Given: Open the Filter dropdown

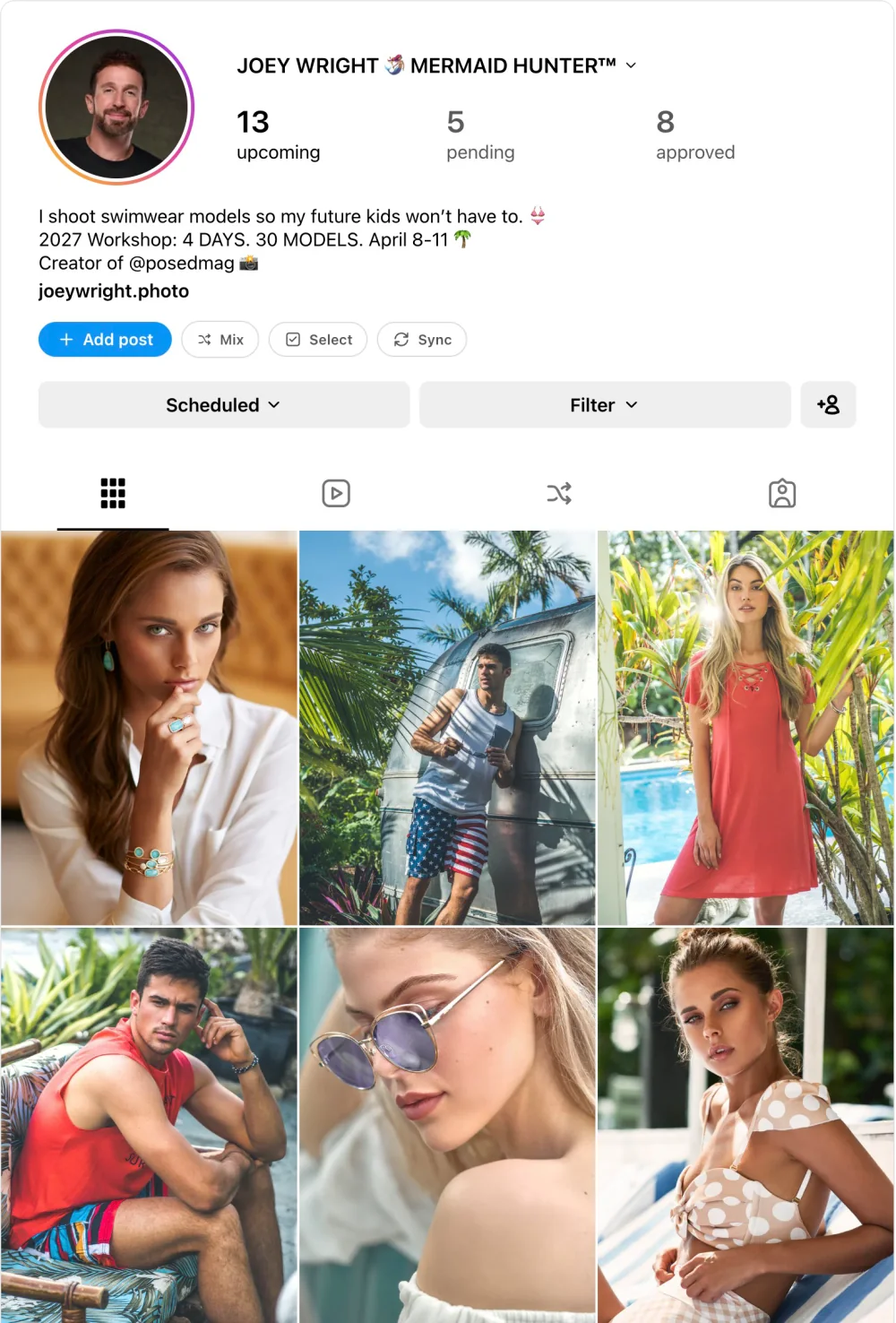Looking at the screenshot, I should pos(605,405).
